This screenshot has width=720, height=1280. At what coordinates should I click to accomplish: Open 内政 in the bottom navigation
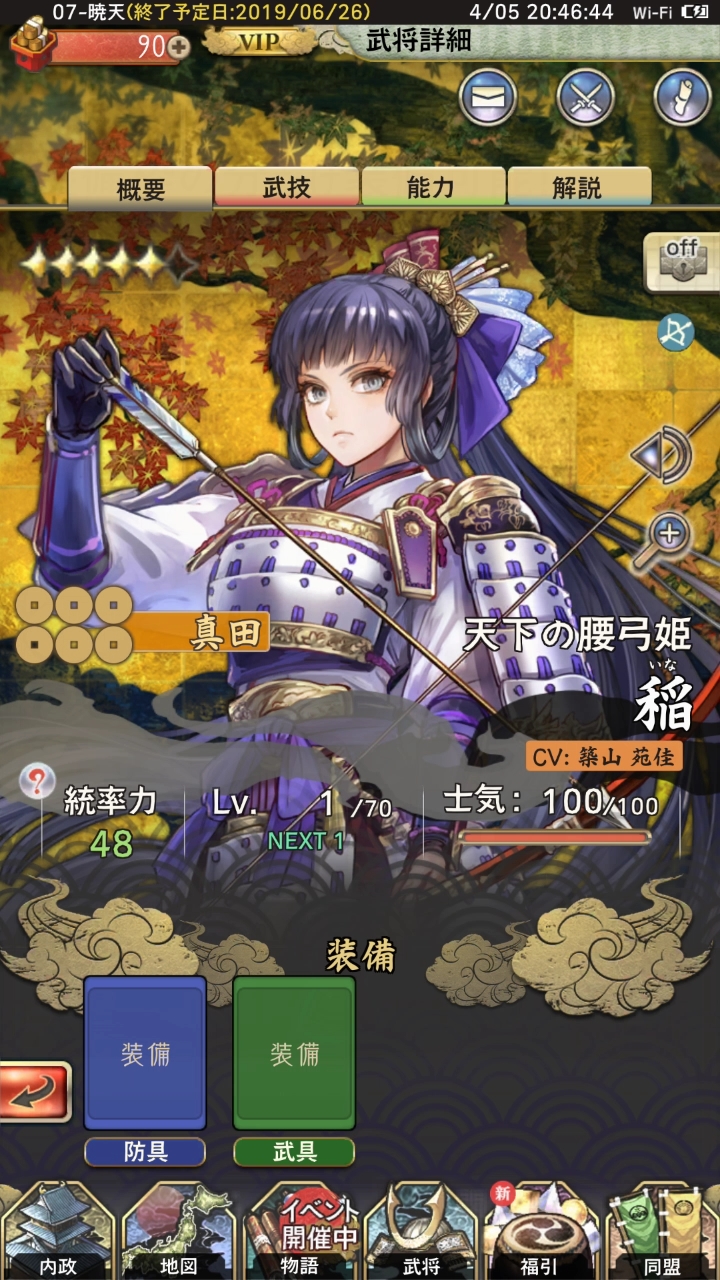tap(58, 1232)
